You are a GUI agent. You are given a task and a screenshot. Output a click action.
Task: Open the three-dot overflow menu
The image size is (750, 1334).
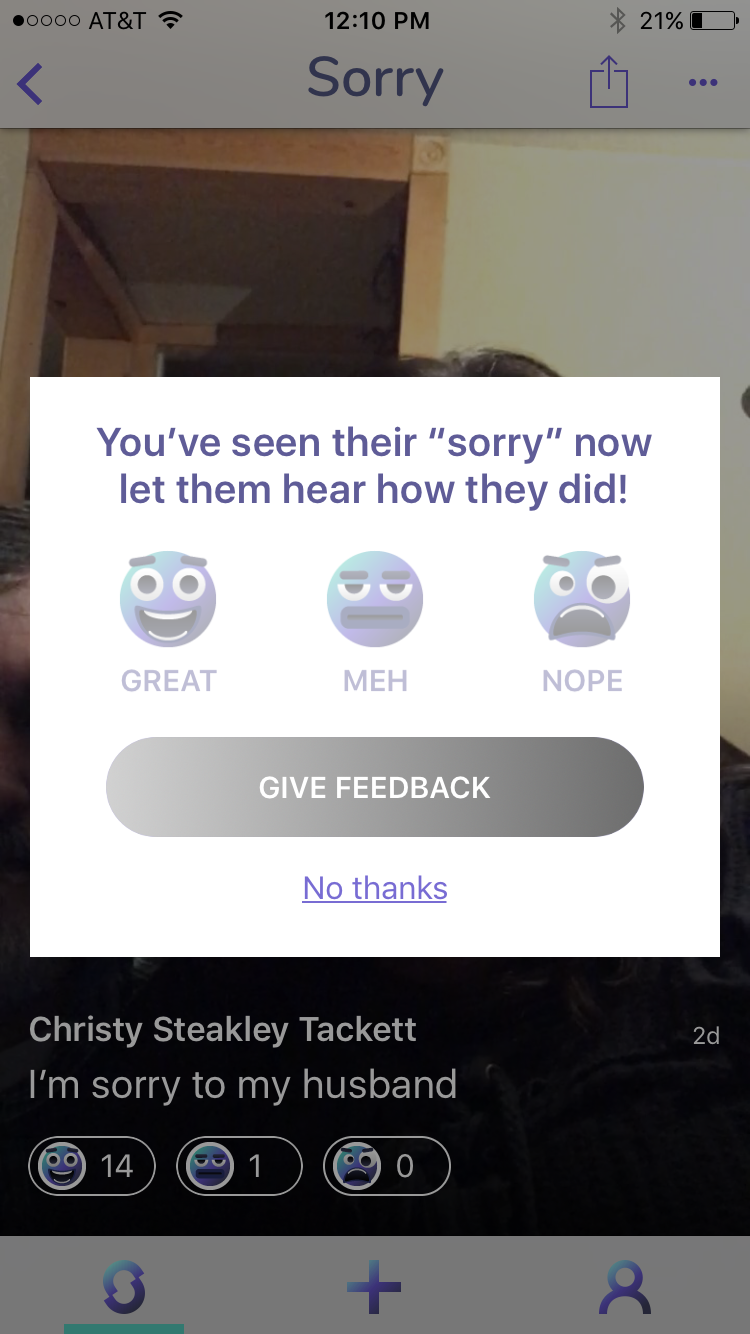pos(702,83)
